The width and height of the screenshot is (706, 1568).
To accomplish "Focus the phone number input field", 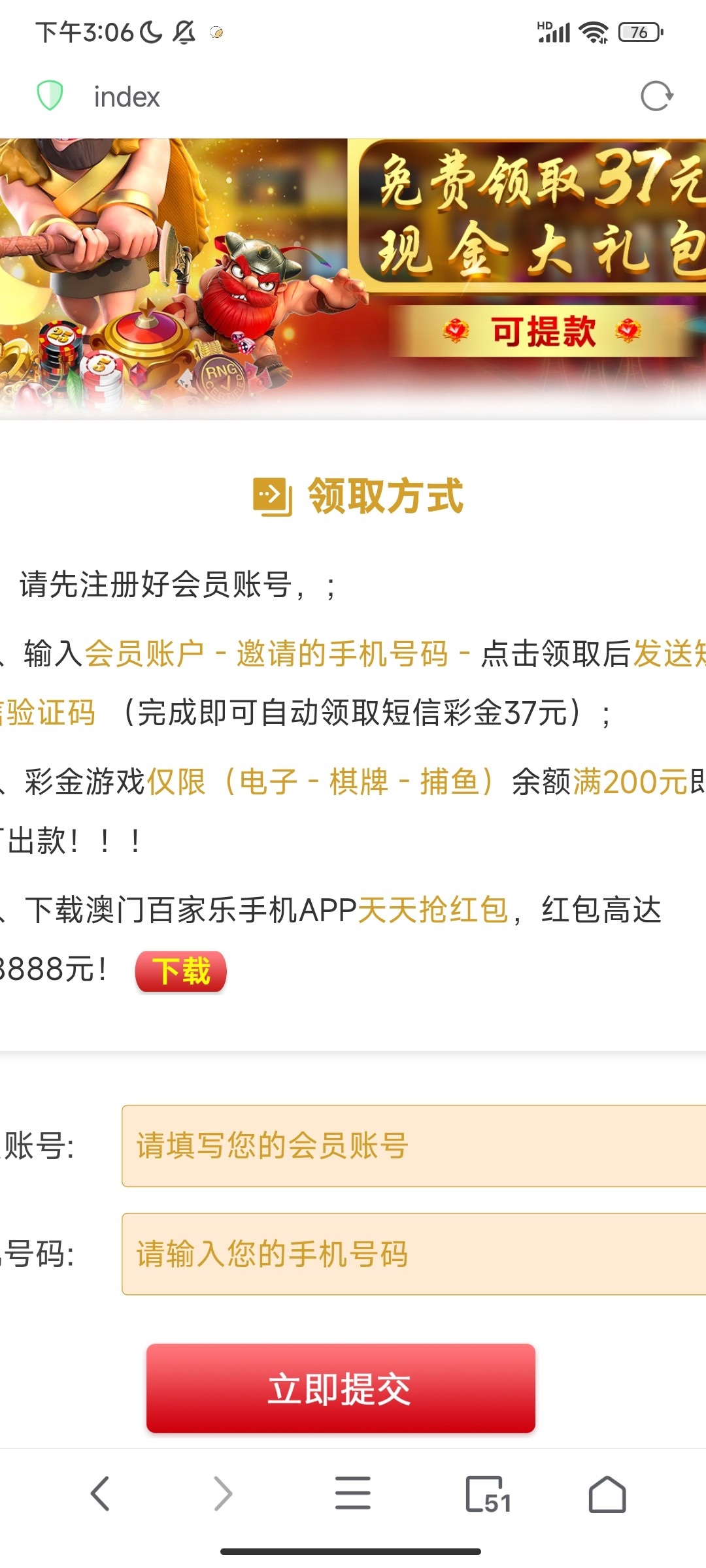I will pyautogui.click(x=413, y=1254).
